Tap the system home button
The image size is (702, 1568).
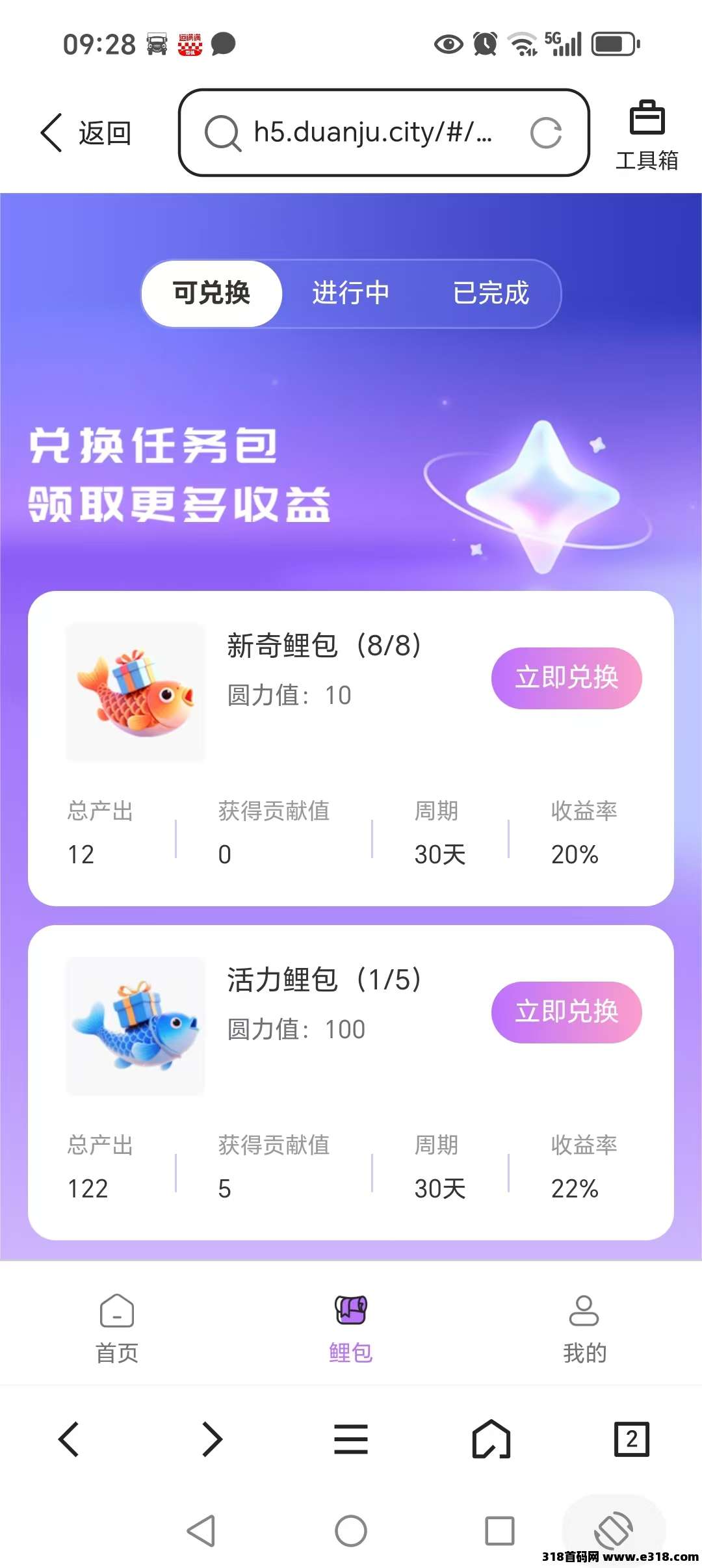click(351, 1531)
